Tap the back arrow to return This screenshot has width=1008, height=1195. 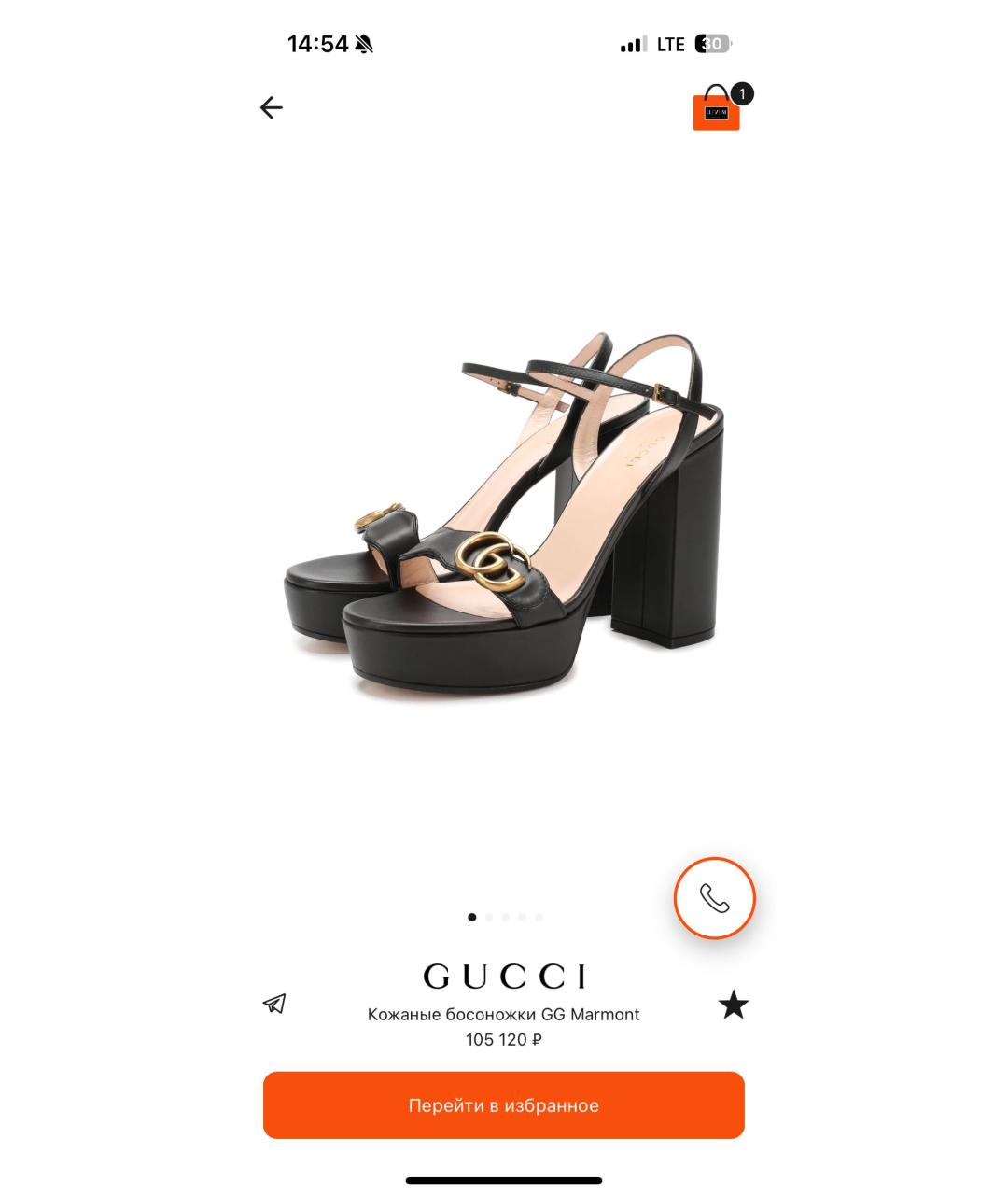pyautogui.click(x=272, y=107)
